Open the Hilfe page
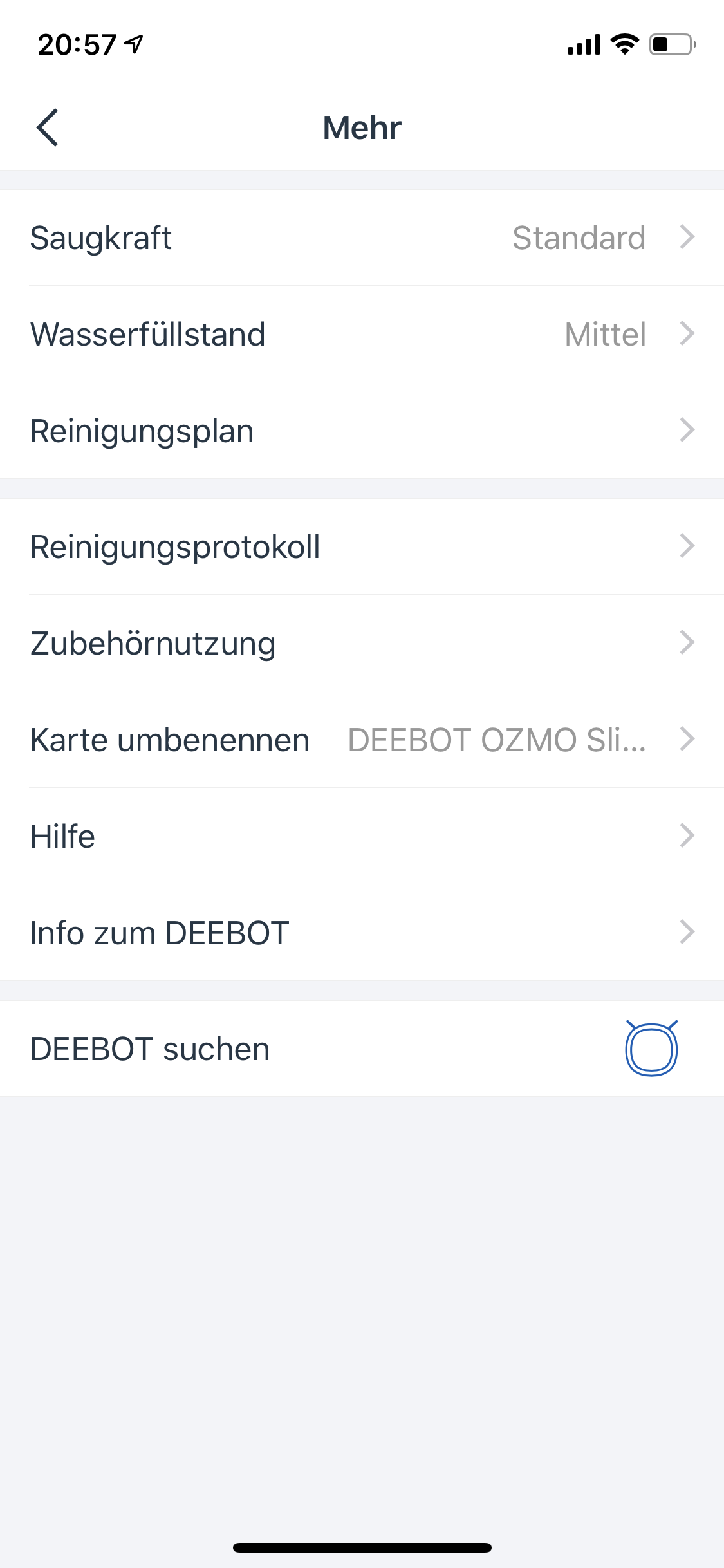 point(362,836)
